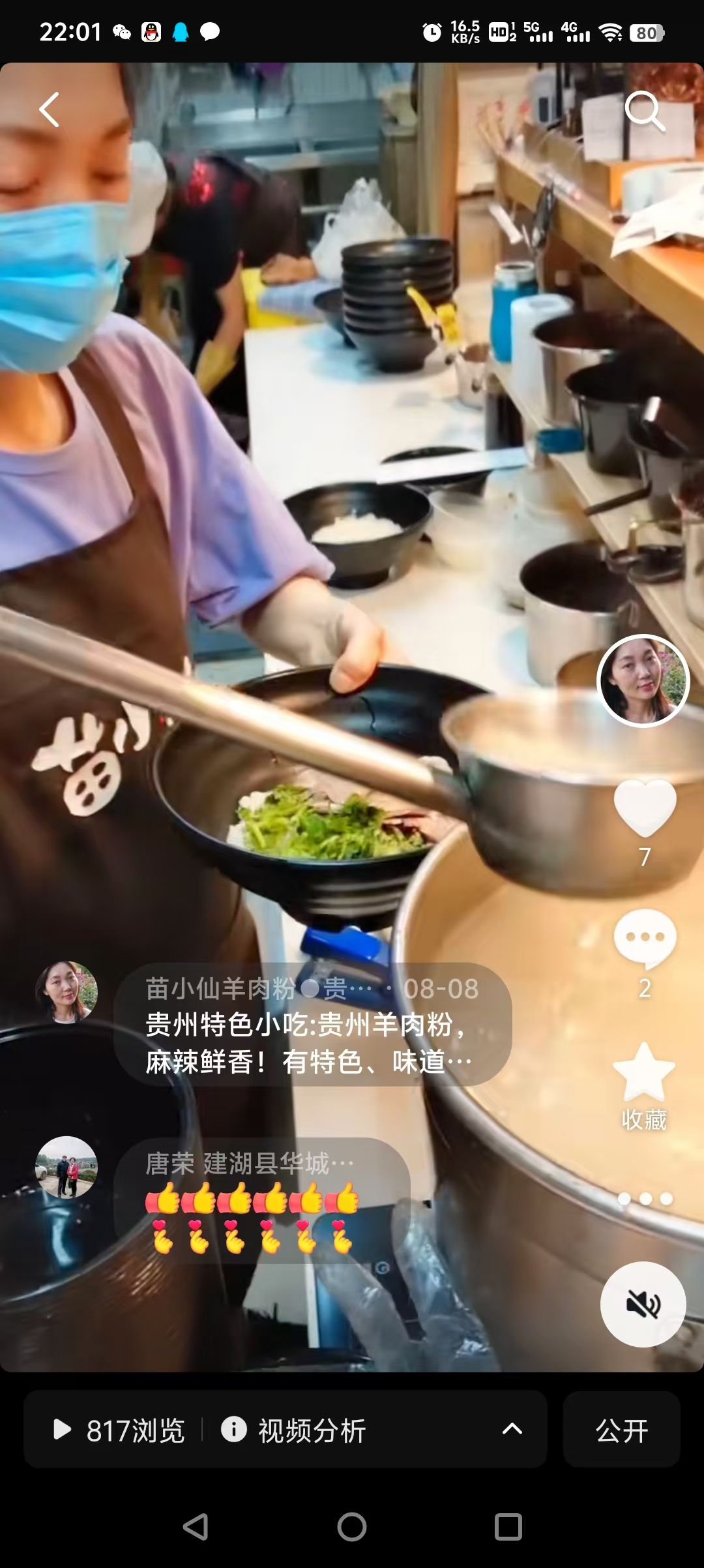
Task: View the 817浏览 view count details
Action: 121,1431
